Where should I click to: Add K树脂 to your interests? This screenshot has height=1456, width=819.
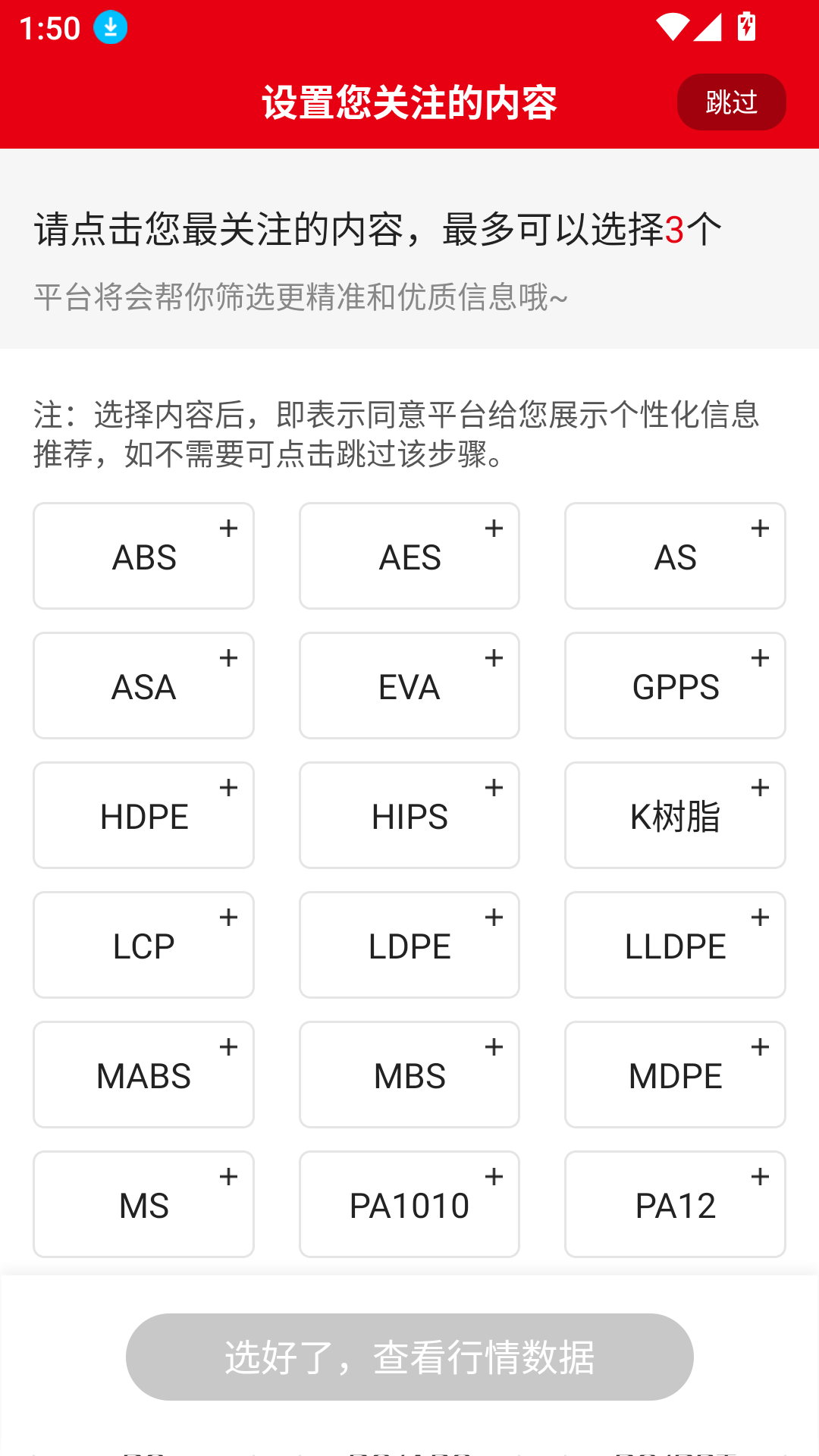pos(675,815)
